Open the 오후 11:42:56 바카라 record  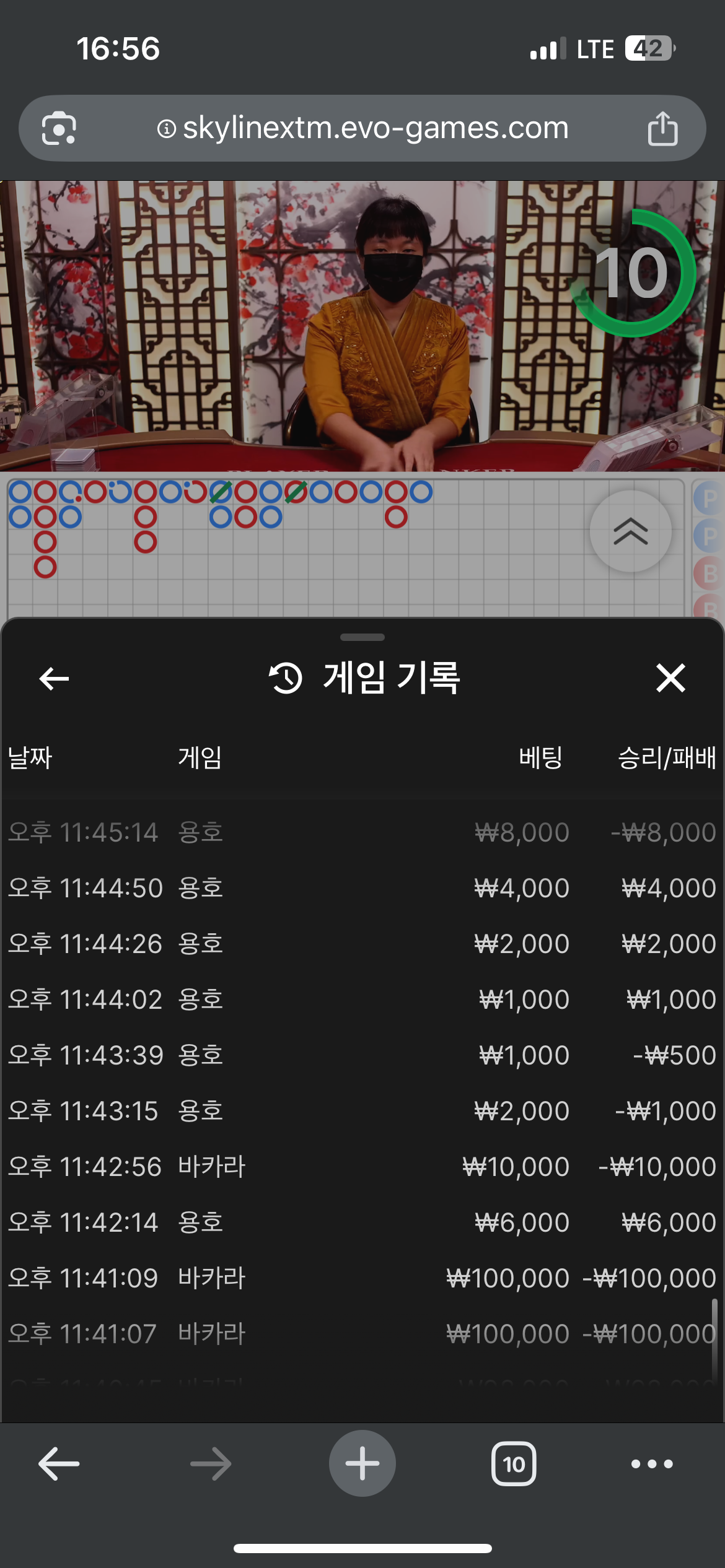[362, 1167]
